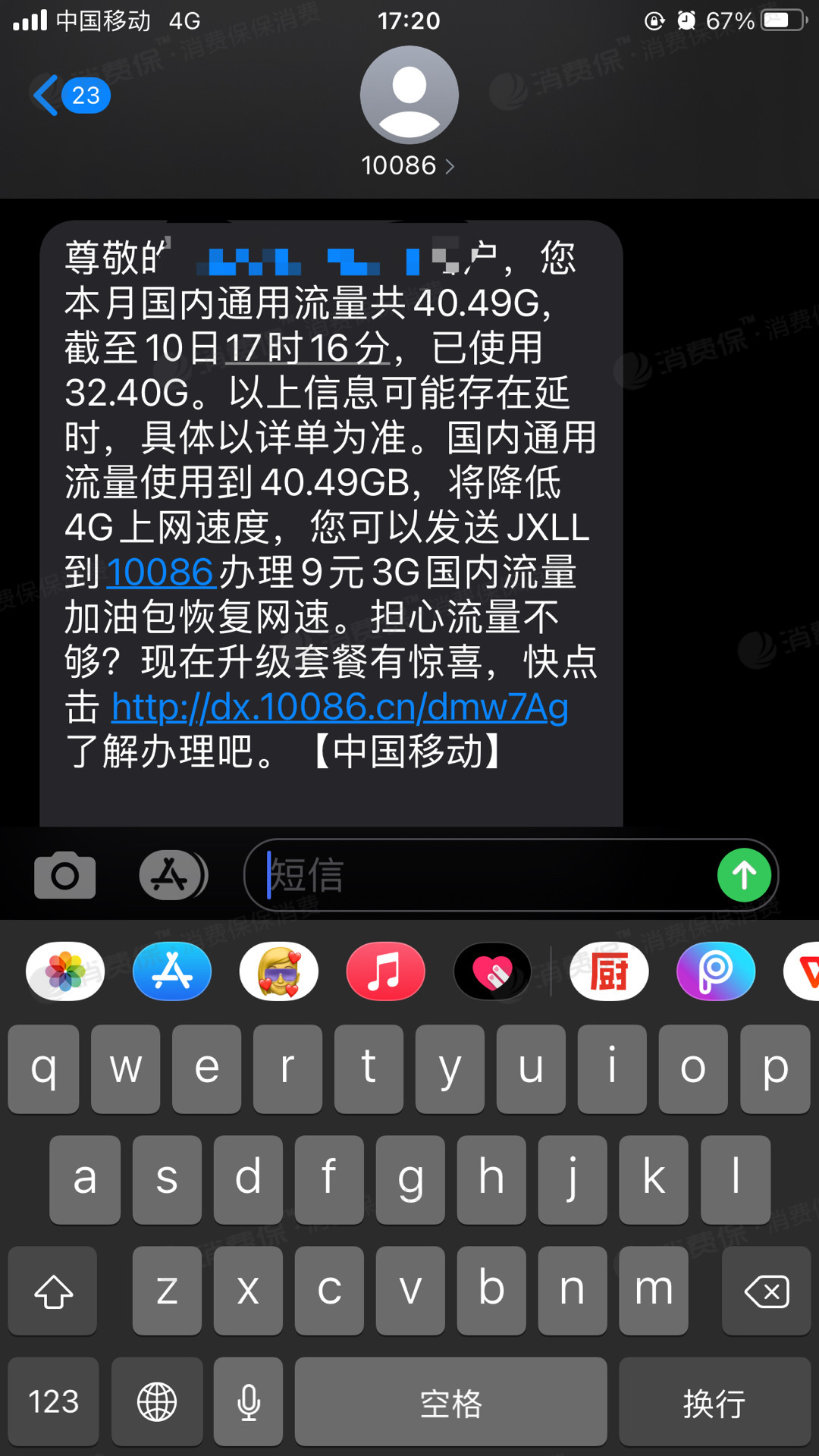Image resolution: width=819 pixels, height=1456 pixels.
Task: Open the App Store iMessage app
Action: (x=172, y=971)
